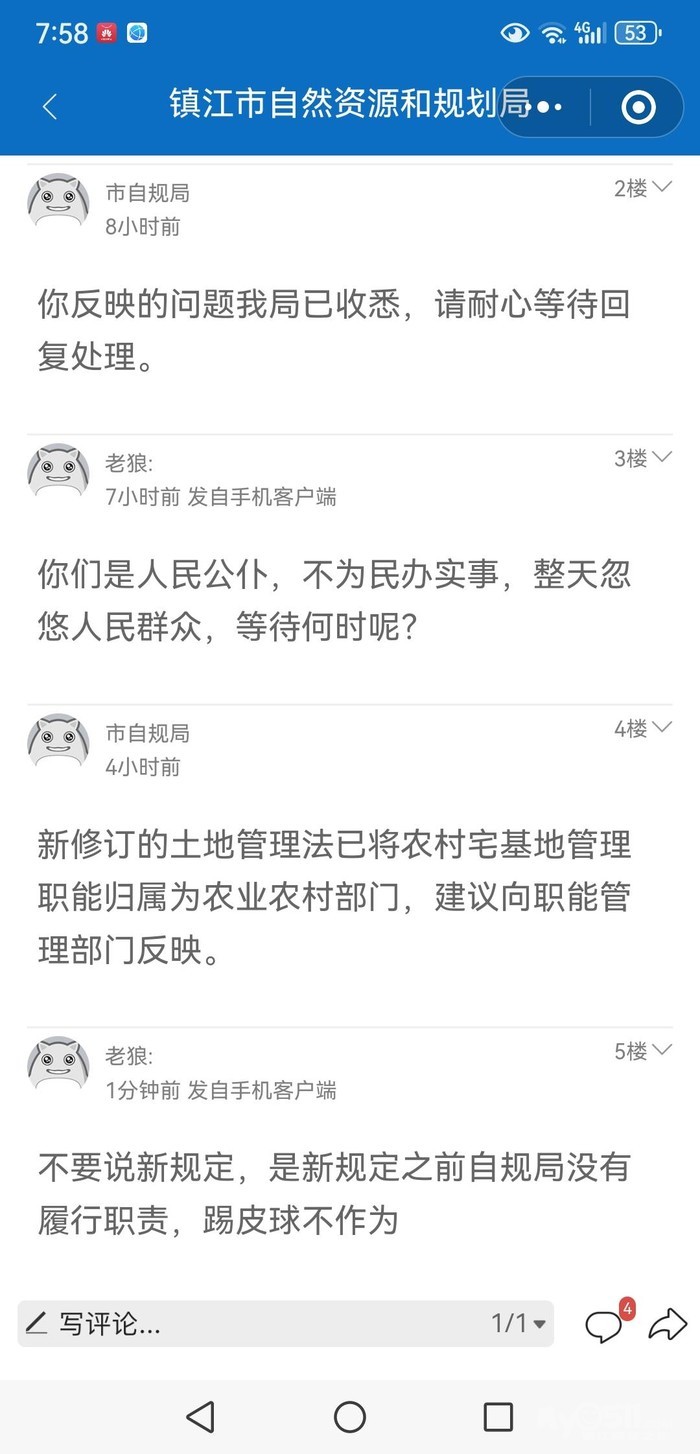Screen dimensions: 700x1454
Task: Tap the 写评论 comment field
Action: (240, 1324)
